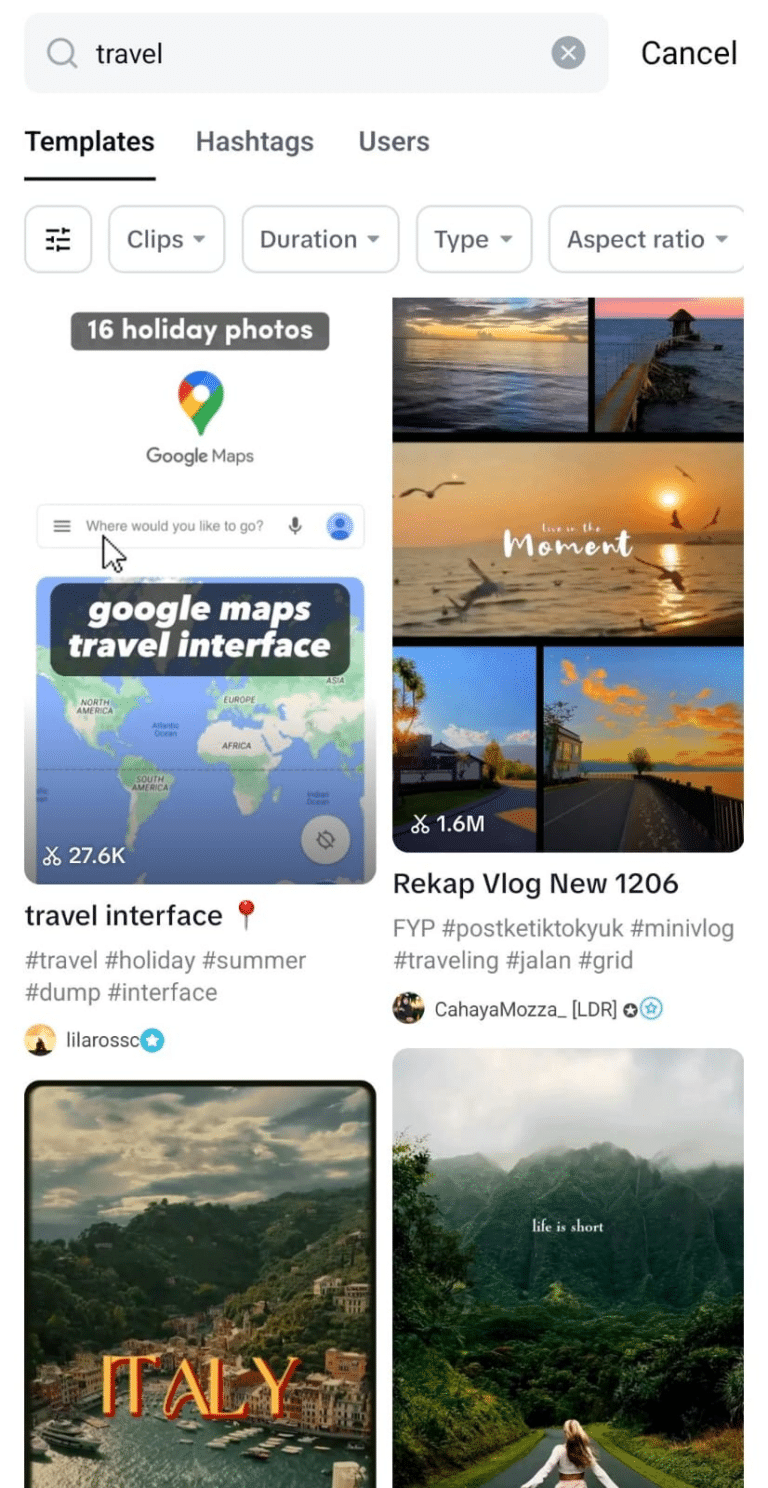Open the filter settings icon
Viewport: 768px width, 1488px height.
tap(58, 239)
